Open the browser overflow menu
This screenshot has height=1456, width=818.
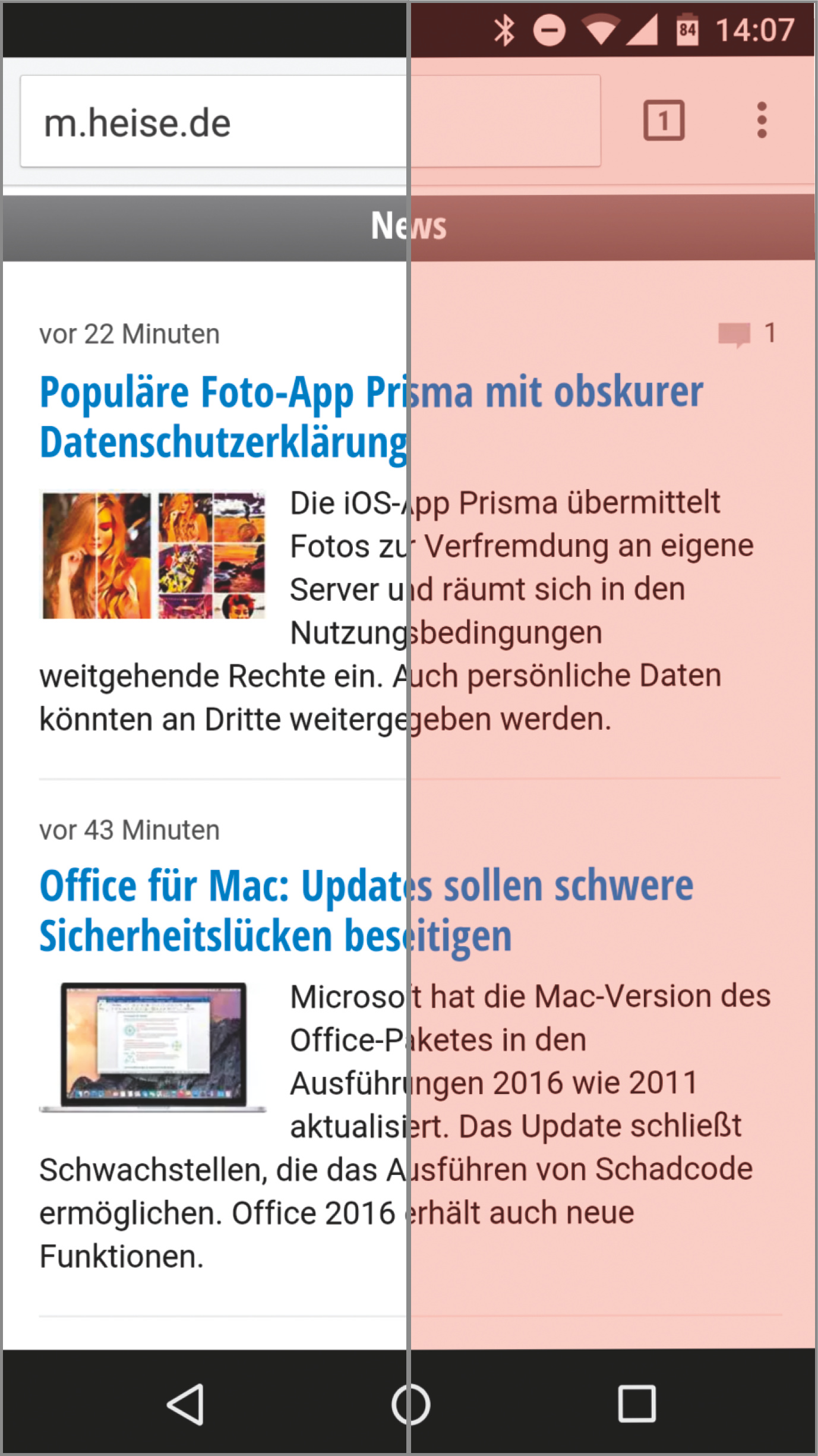pos(762,121)
